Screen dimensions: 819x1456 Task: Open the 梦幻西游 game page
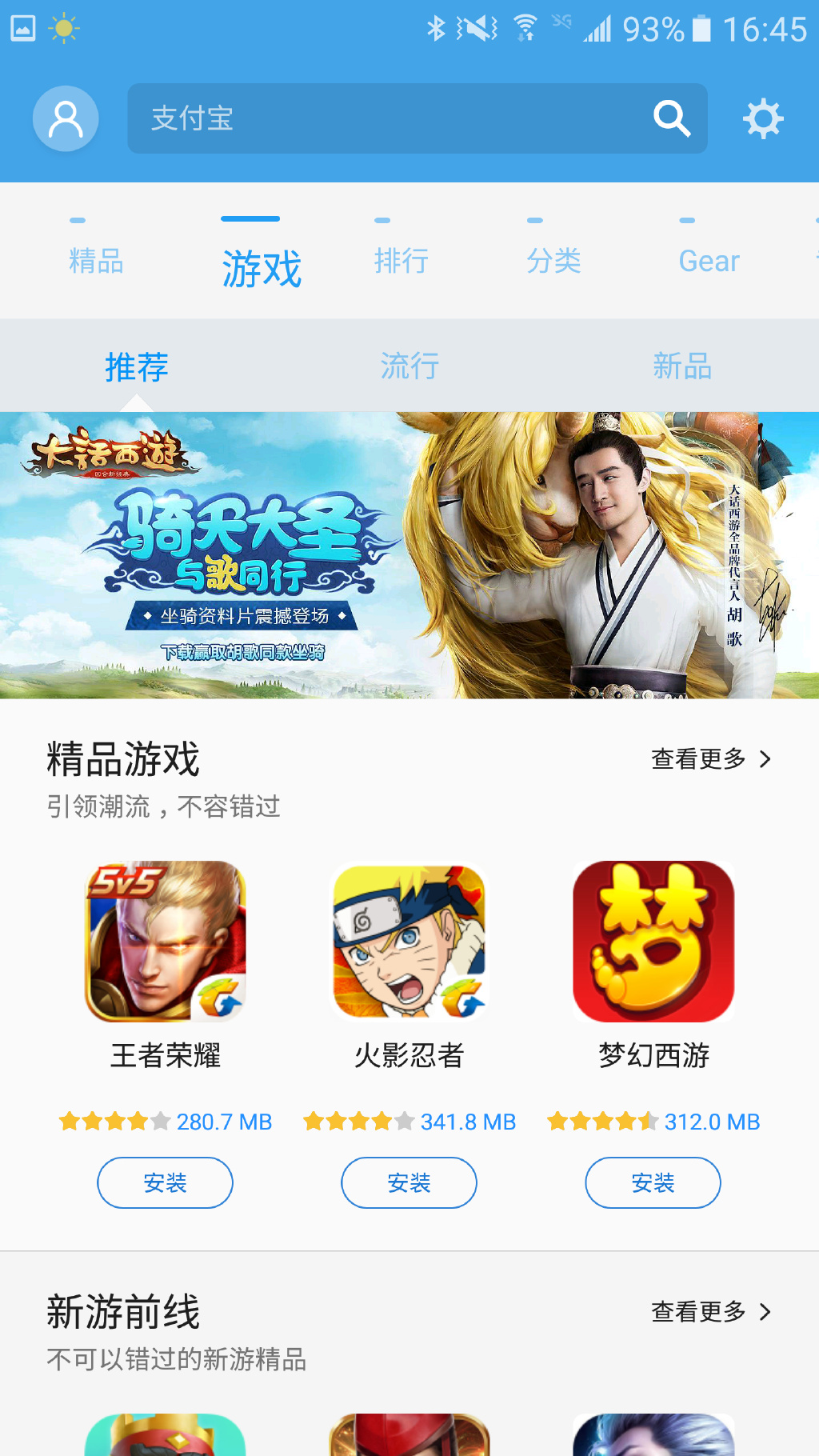pyautogui.click(x=653, y=942)
